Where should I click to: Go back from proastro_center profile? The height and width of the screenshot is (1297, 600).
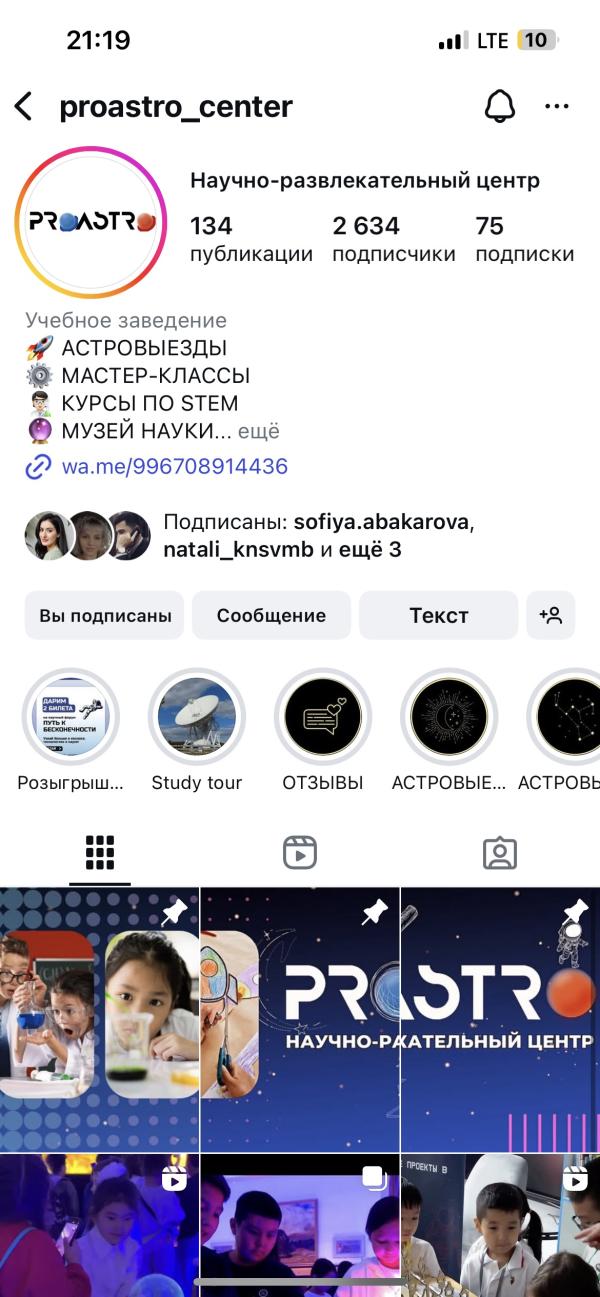click(24, 107)
